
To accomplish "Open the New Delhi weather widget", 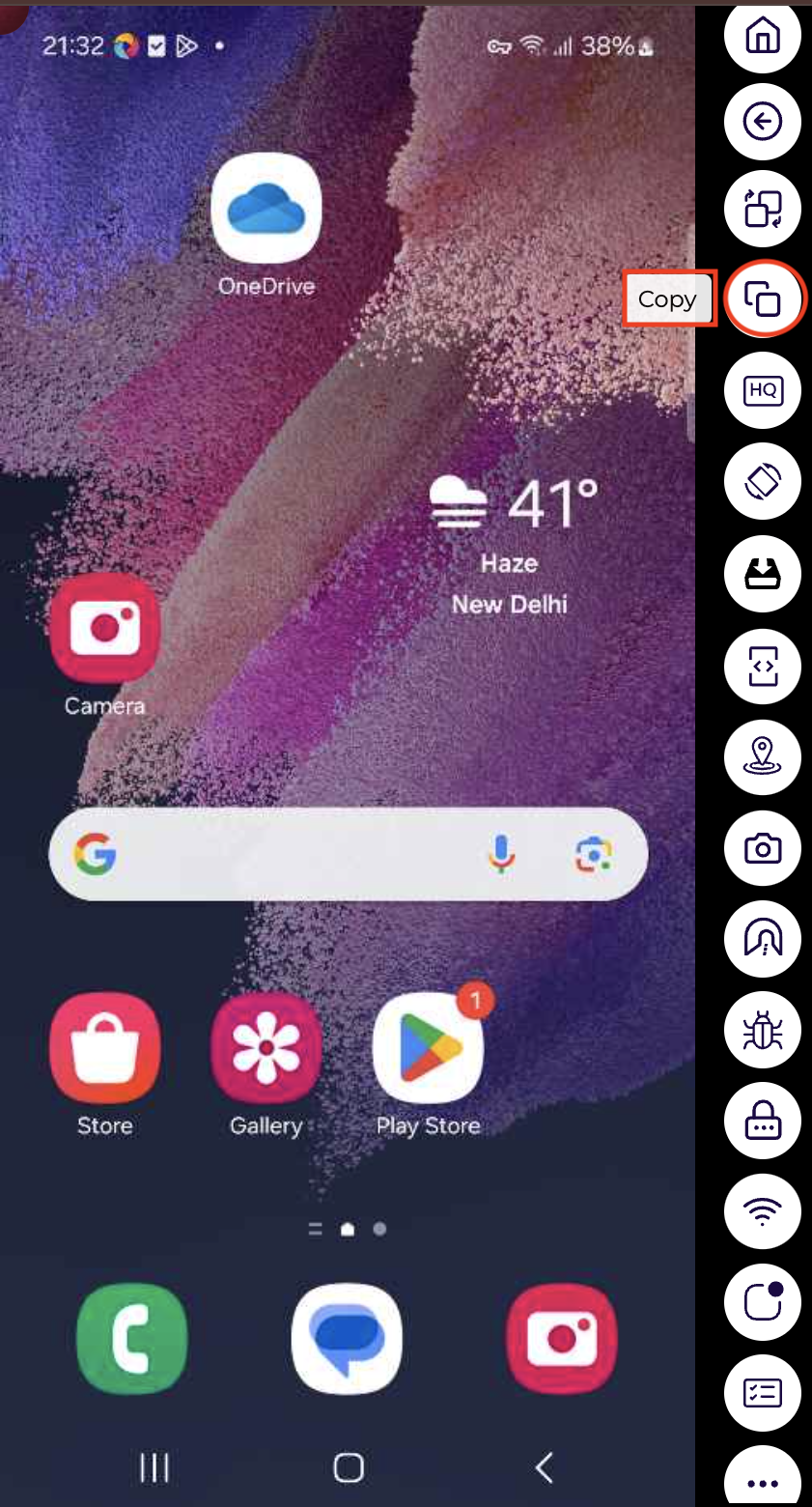I will [512, 543].
